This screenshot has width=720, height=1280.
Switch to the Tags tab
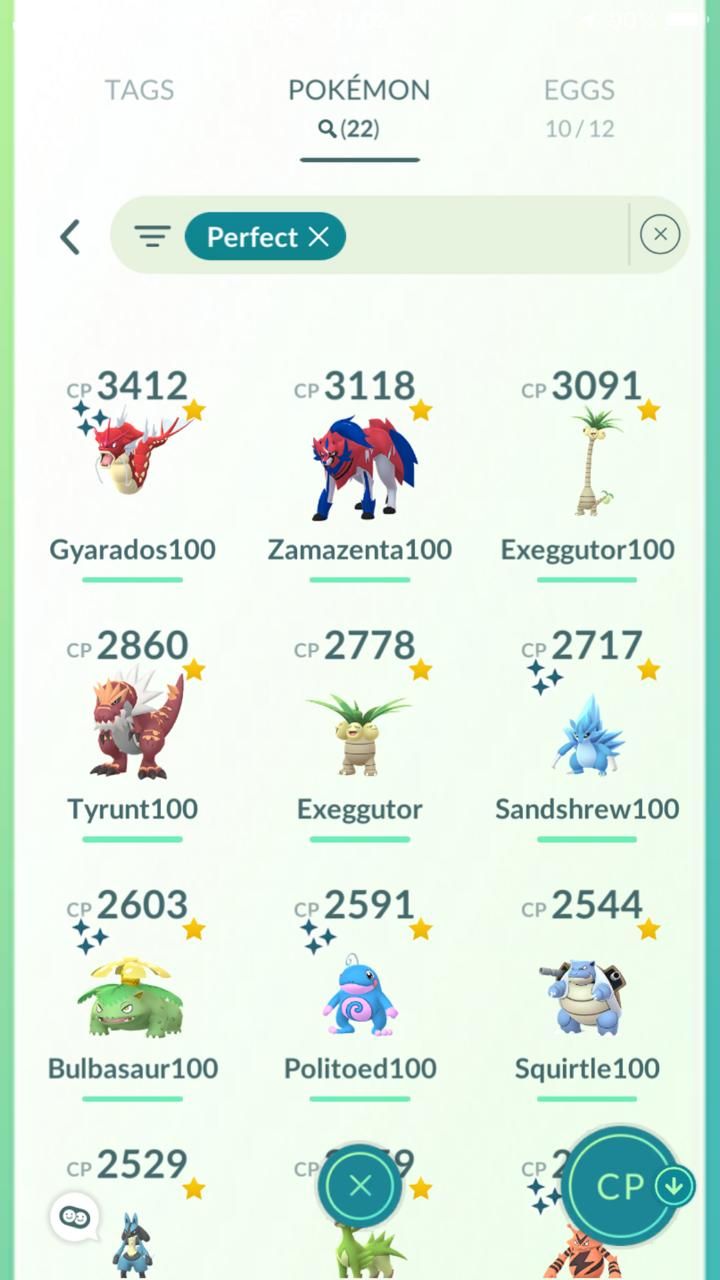[x=139, y=90]
